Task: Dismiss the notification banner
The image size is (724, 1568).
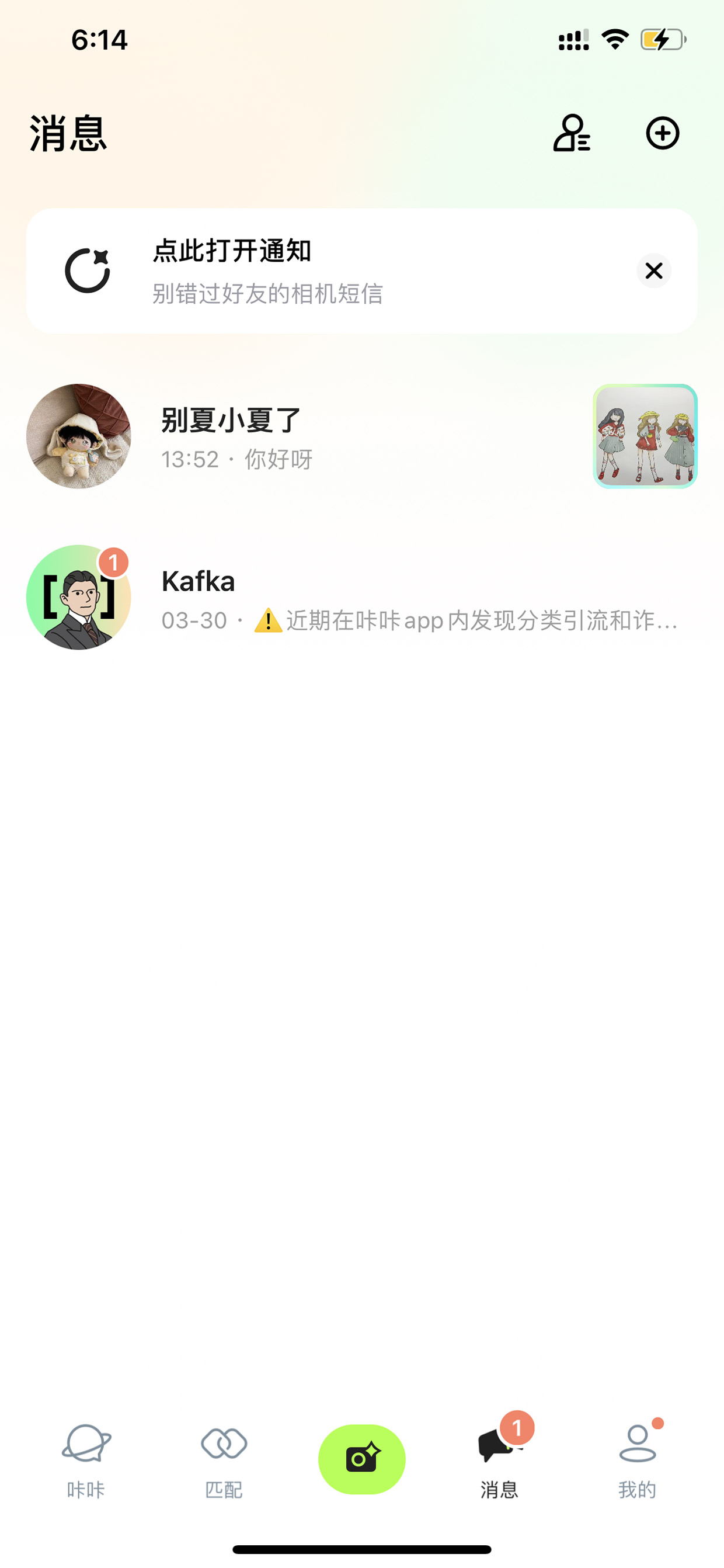Action: tap(654, 271)
